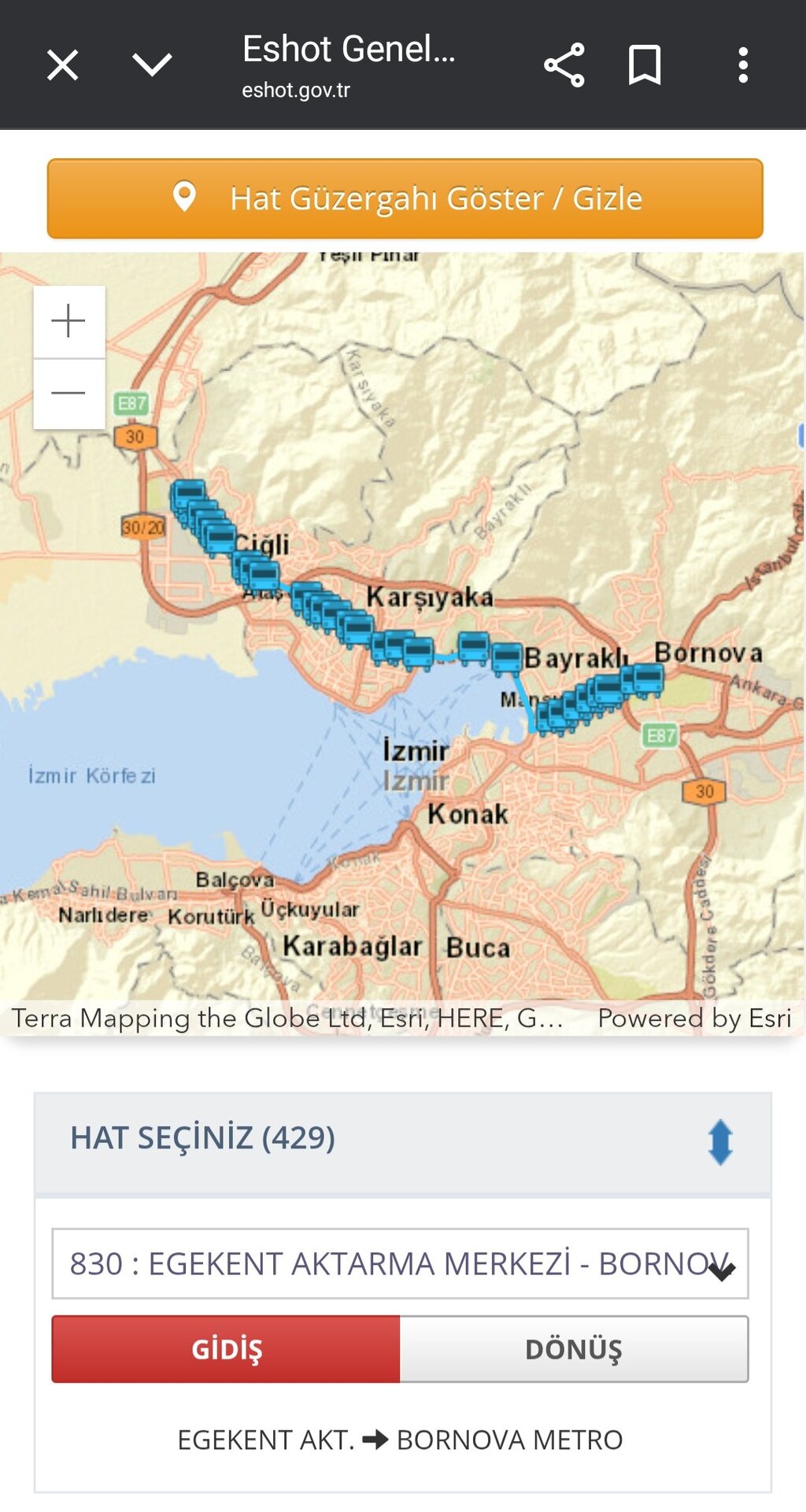Zoom out on the map

click(68, 394)
